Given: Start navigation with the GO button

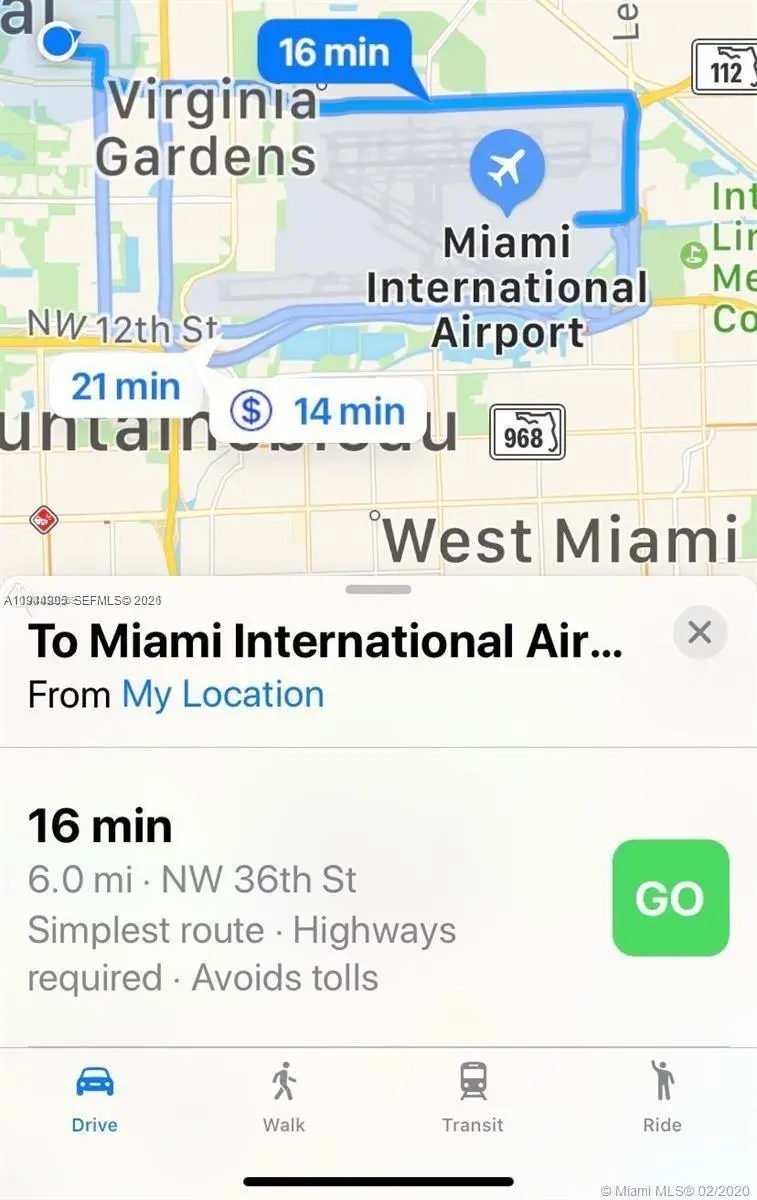Looking at the screenshot, I should [670, 897].
